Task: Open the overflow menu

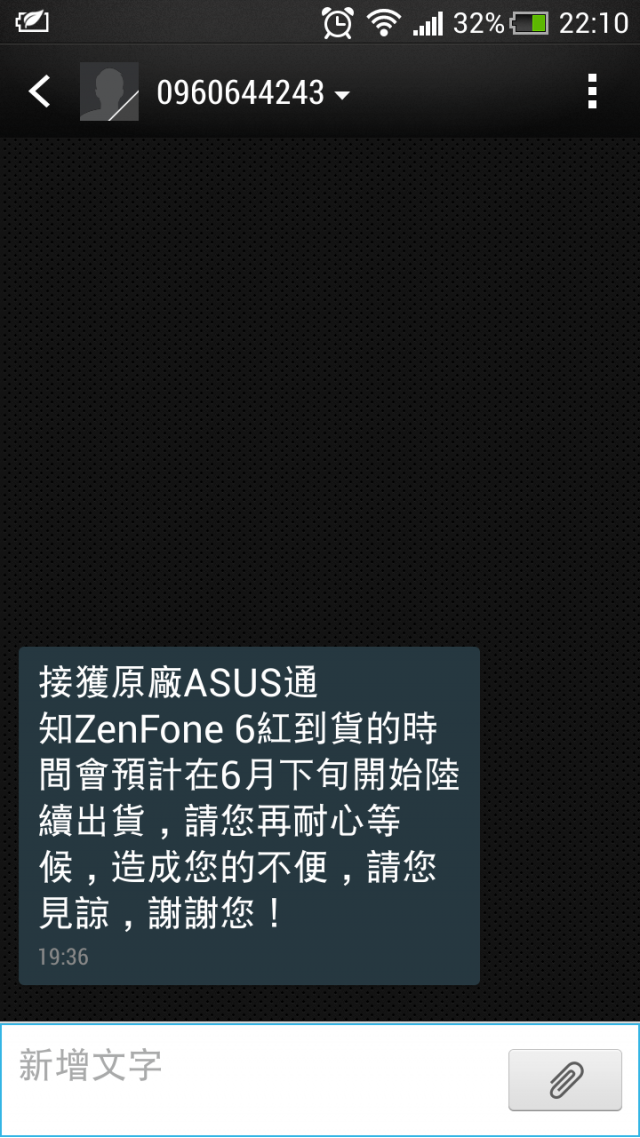Action: (592, 92)
